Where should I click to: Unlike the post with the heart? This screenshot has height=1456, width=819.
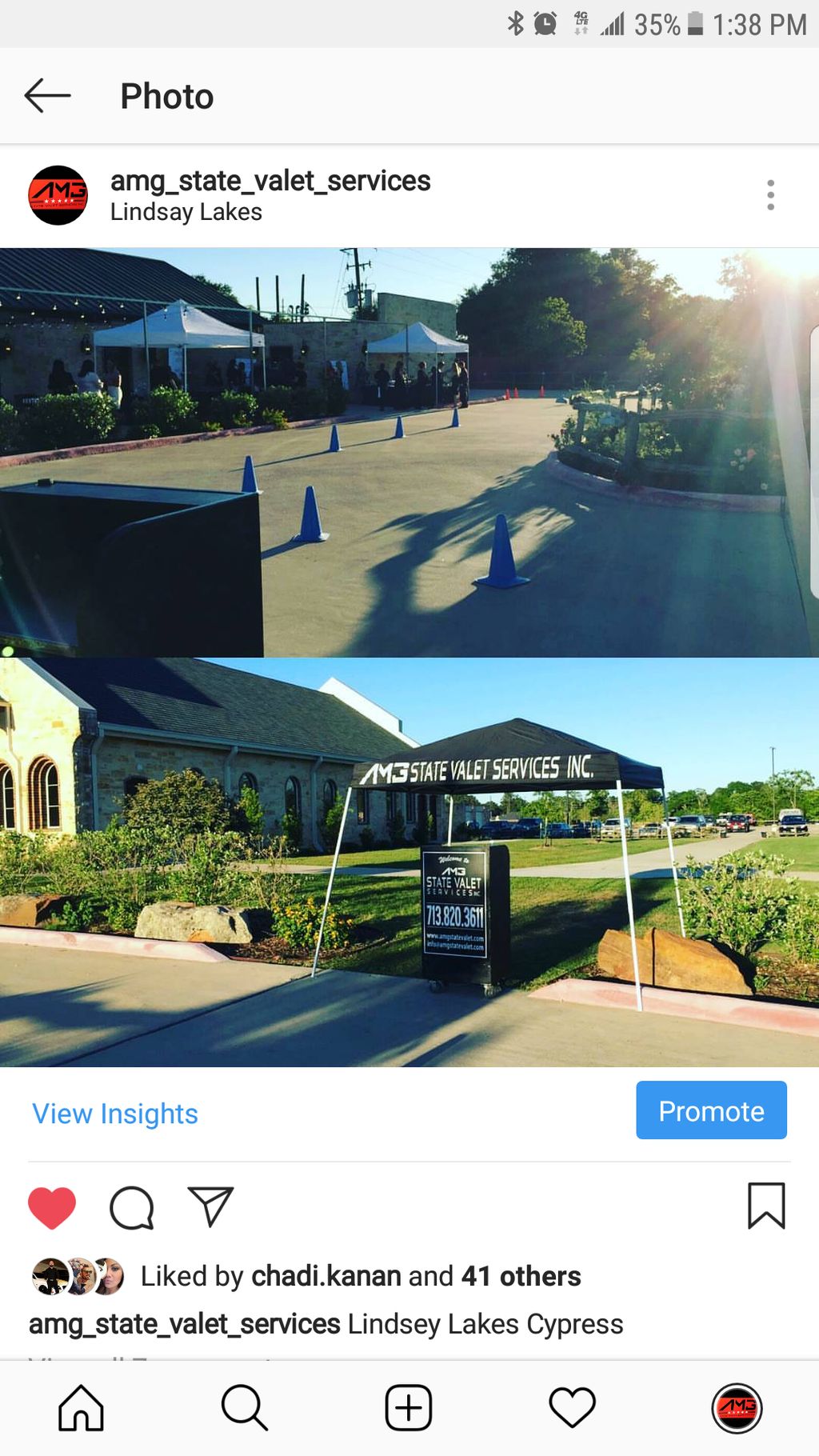tap(52, 1207)
